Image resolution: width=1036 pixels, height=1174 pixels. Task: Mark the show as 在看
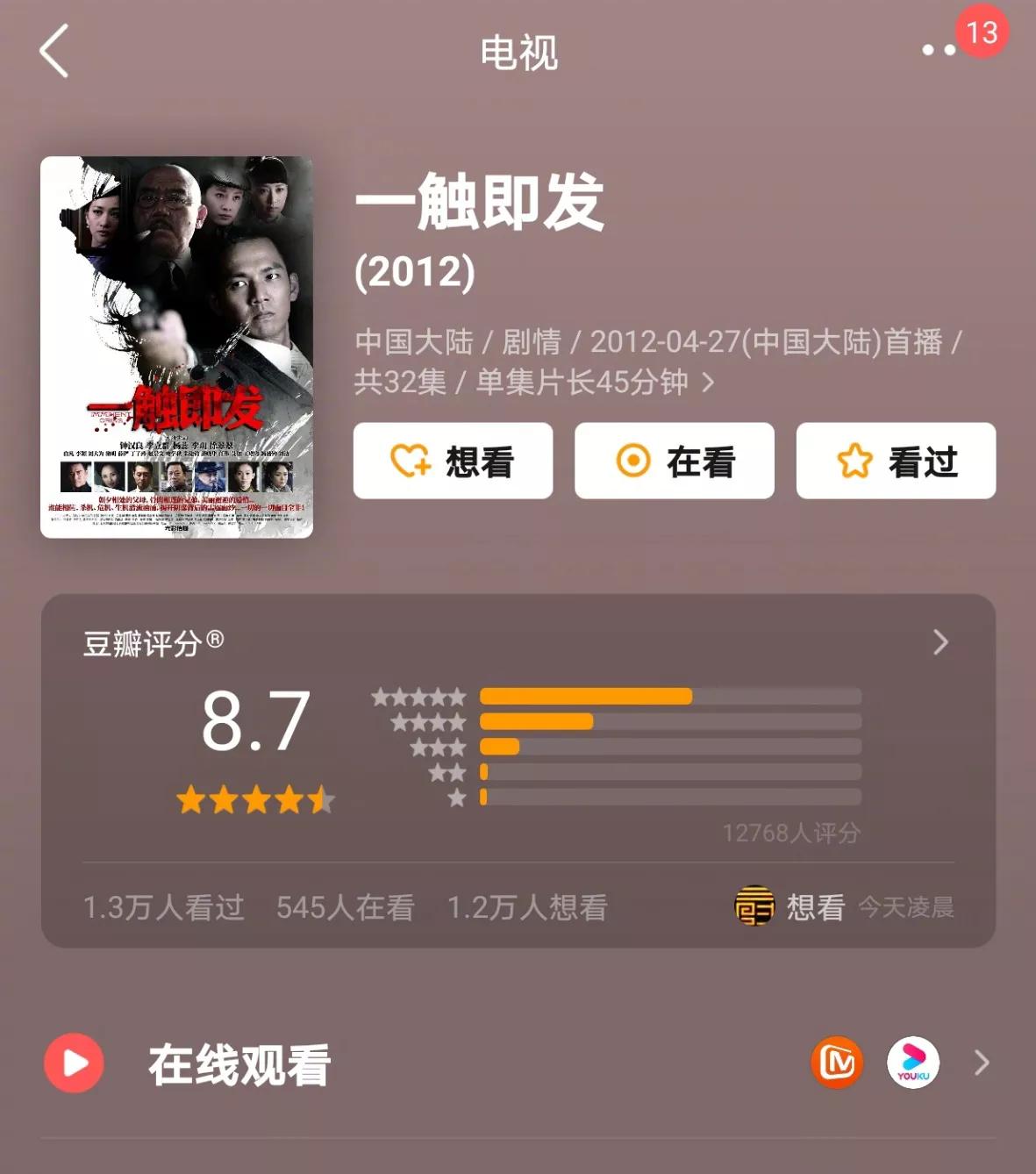coord(674,462)
